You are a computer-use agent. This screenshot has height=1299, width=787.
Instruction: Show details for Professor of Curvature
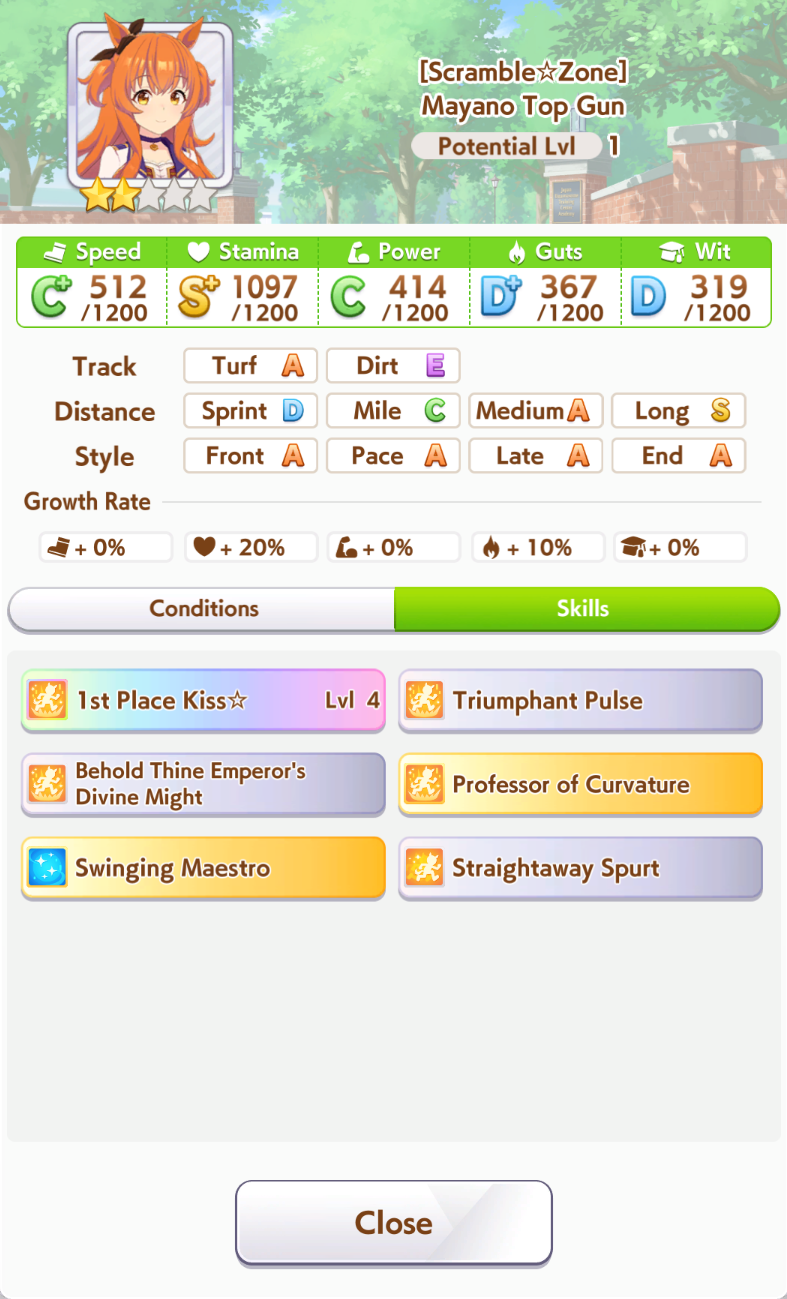pyautogui.click(x=580, y=784)
